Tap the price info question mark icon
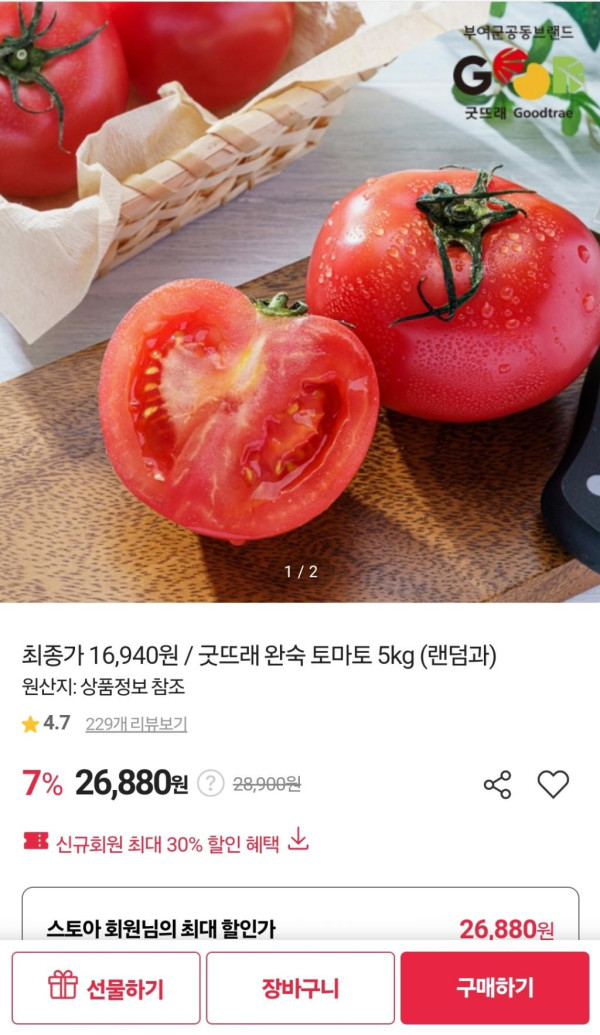Viewport: 600px width, 1035px height. click(210, 784)
